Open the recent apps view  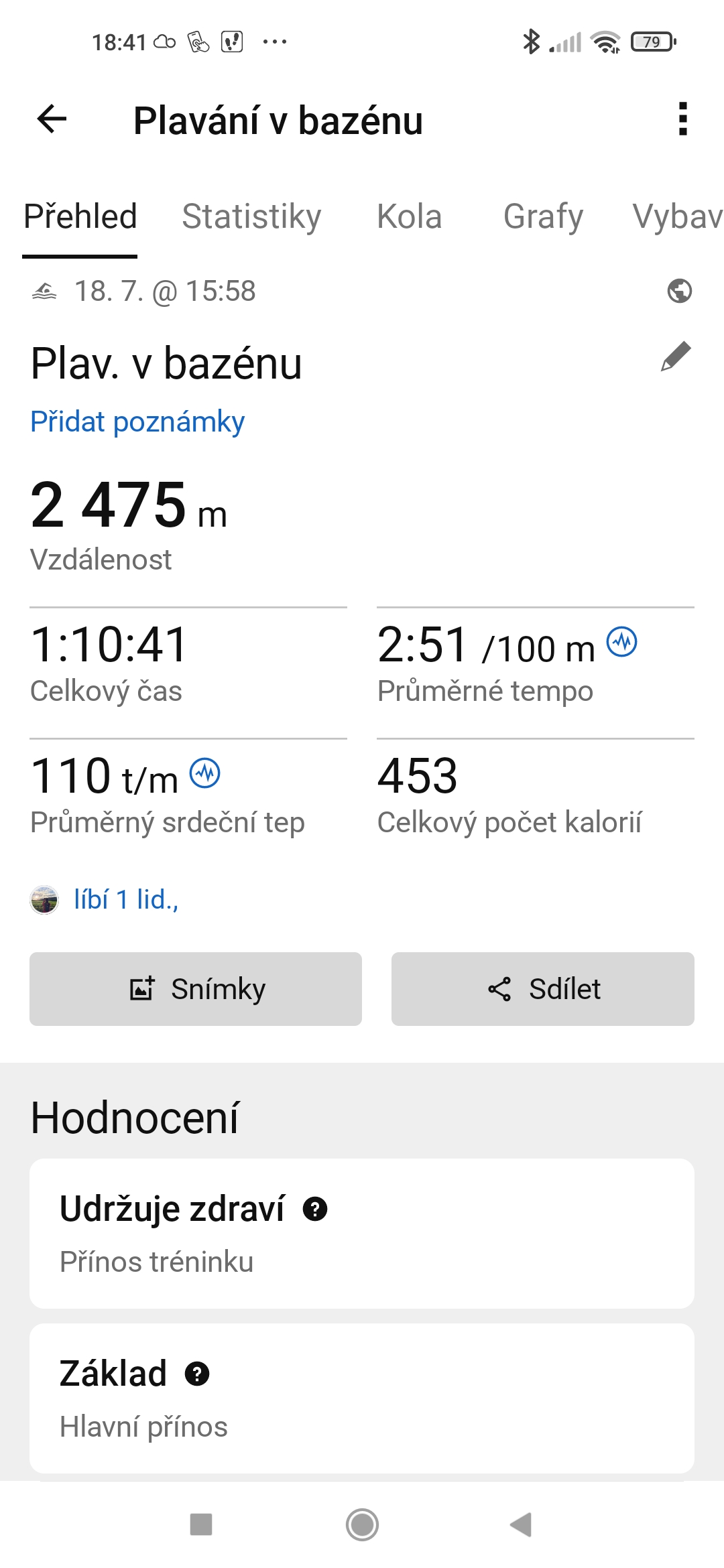[x=201, y=1525]
